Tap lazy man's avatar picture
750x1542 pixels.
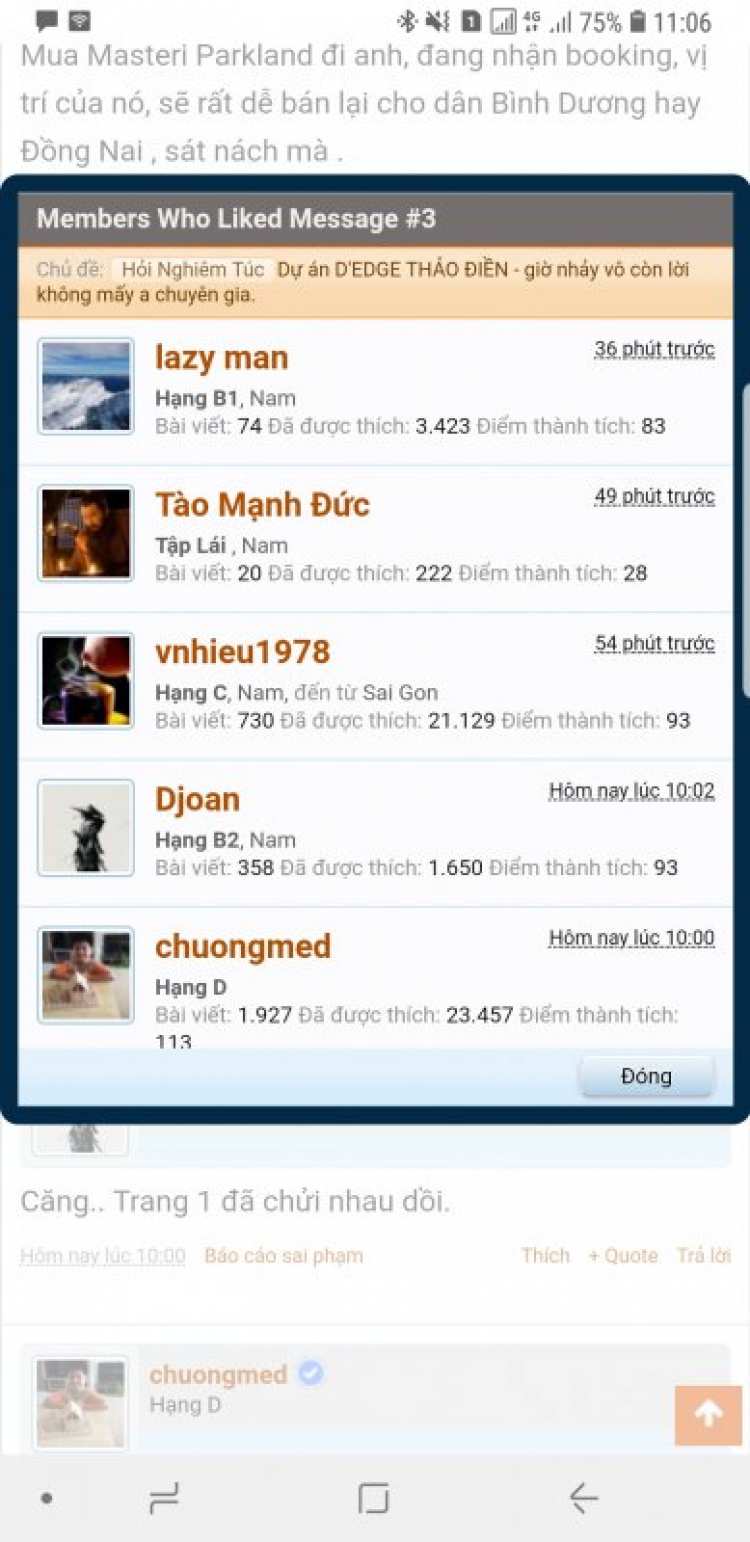coord(86,386)
